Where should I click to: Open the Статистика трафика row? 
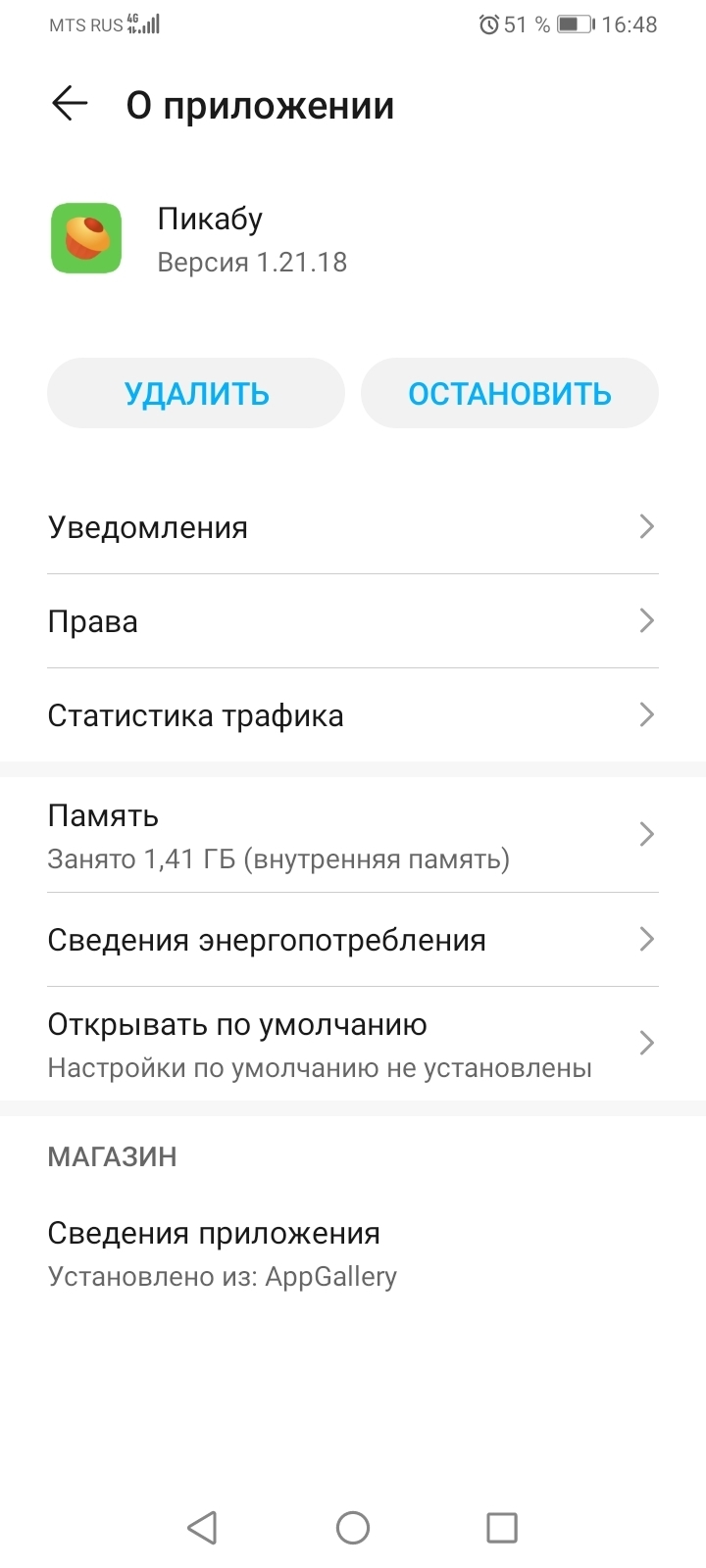[353, 715]
